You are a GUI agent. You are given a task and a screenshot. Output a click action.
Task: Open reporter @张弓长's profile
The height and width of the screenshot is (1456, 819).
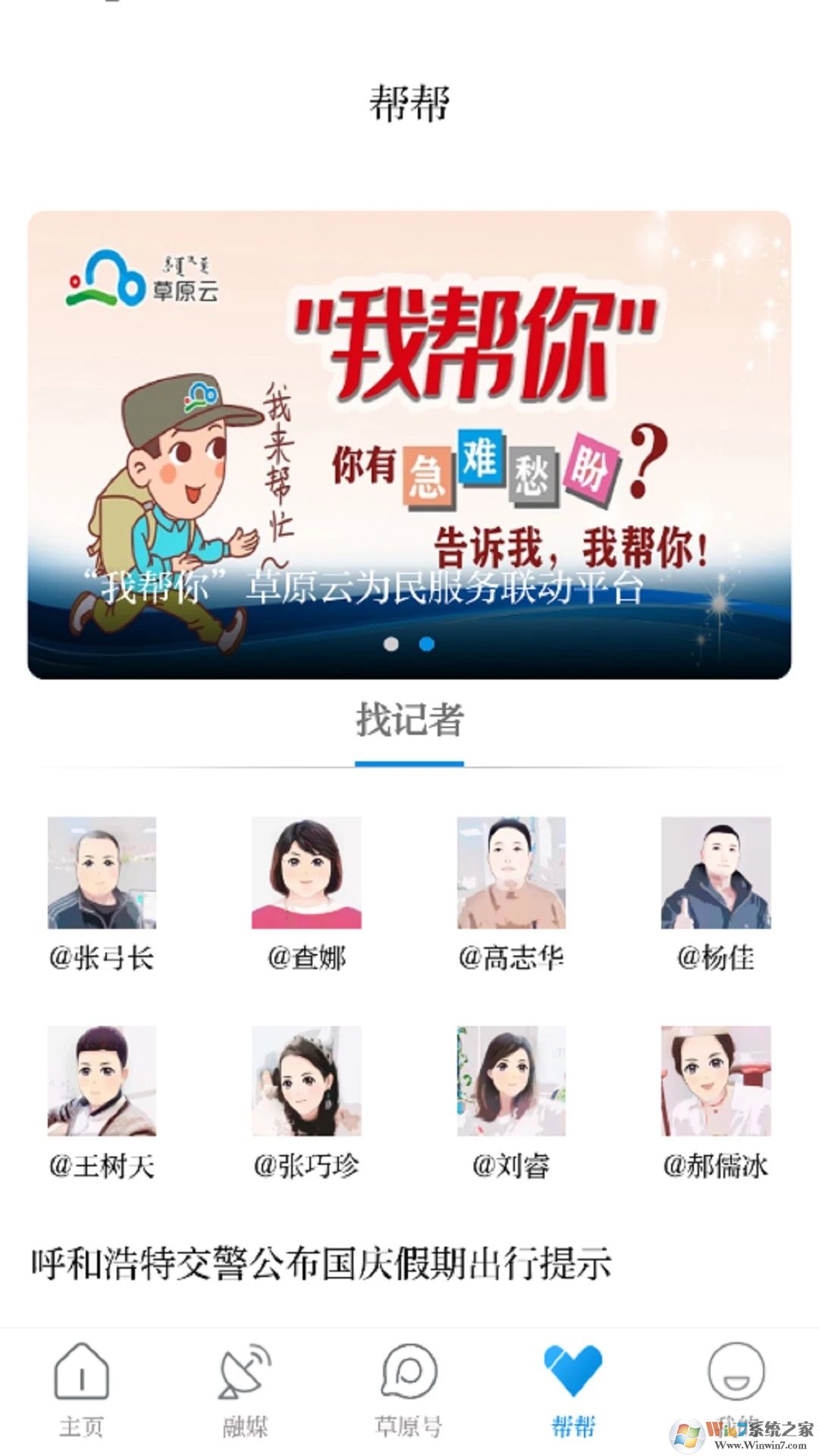pyautogui.click(x=102, y=873)
